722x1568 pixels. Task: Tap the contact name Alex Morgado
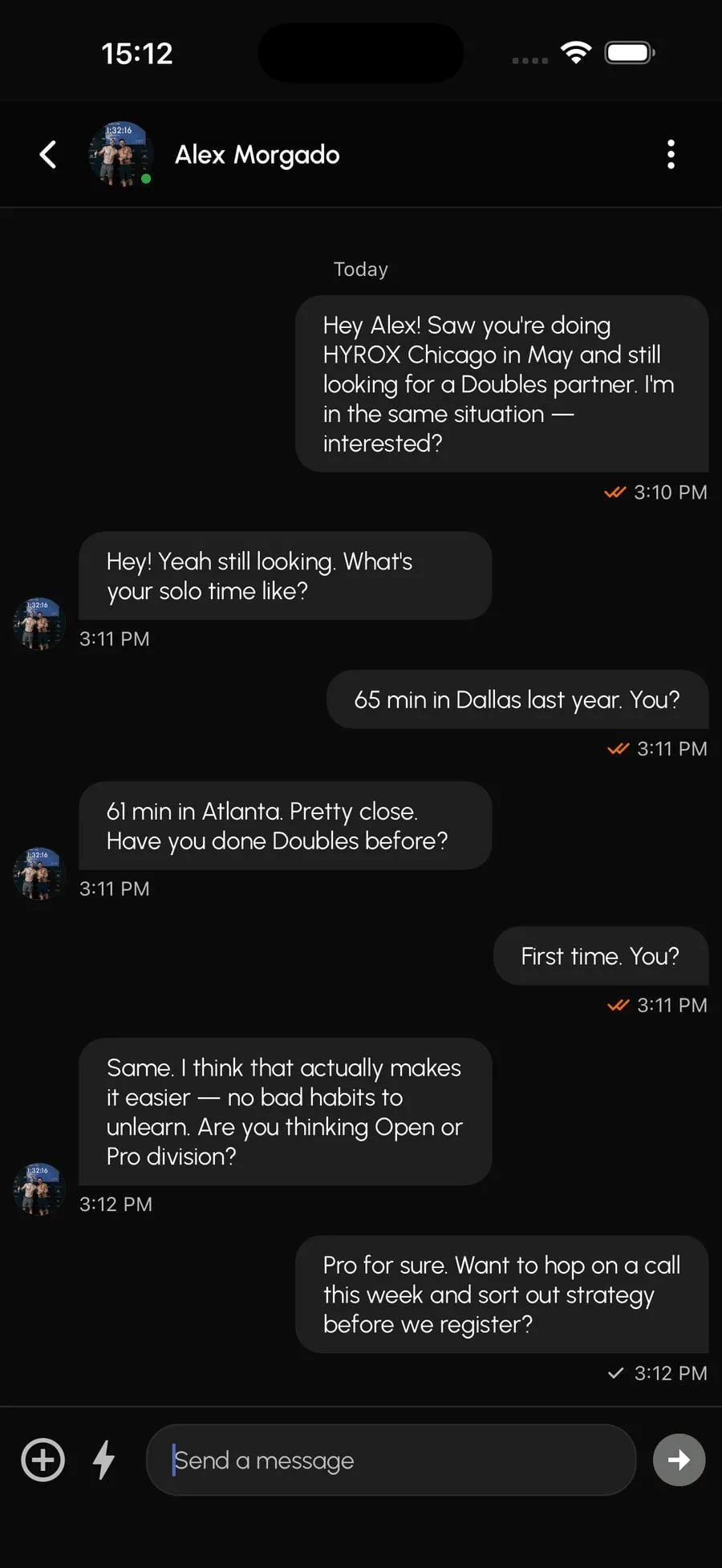point(257,154)
